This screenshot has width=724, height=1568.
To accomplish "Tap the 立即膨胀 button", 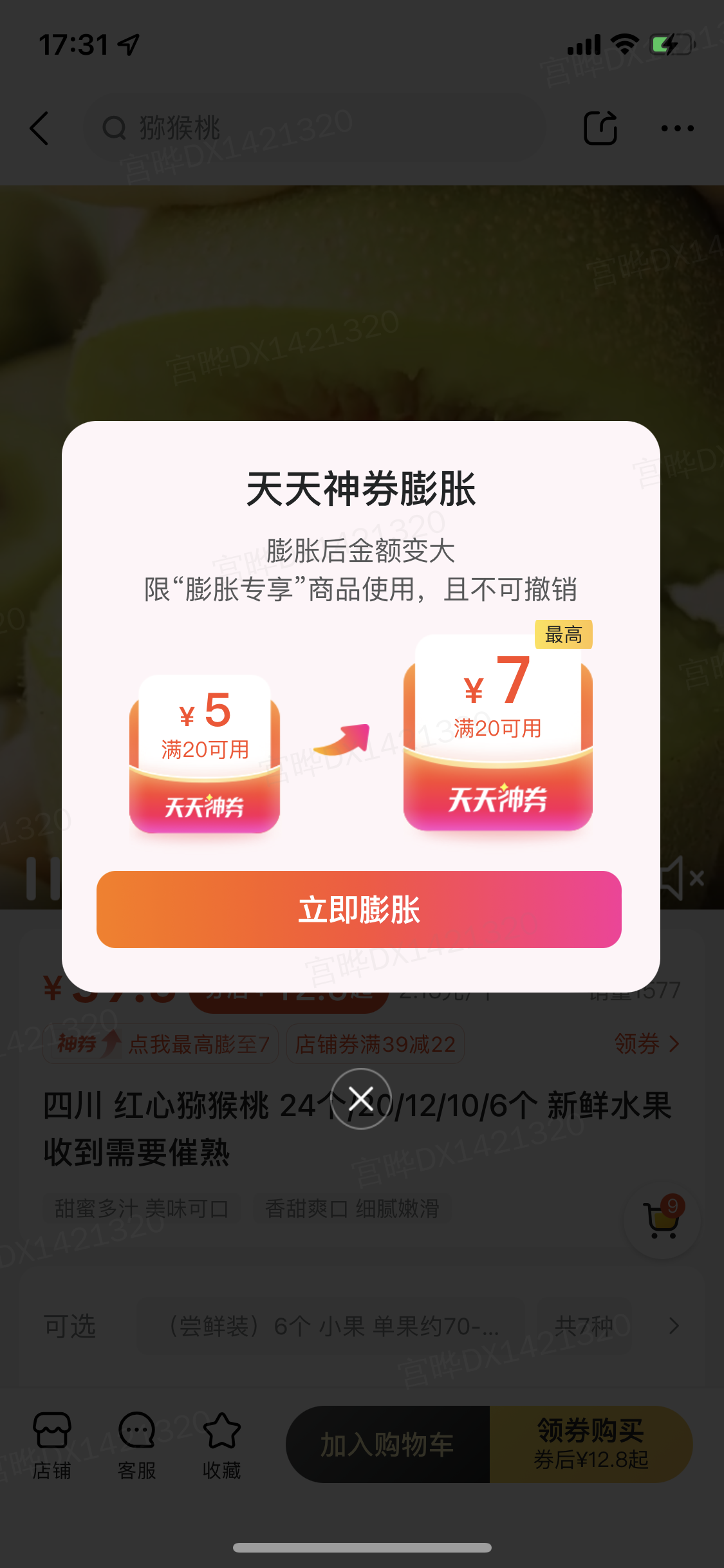I will (x=359, y=909).
